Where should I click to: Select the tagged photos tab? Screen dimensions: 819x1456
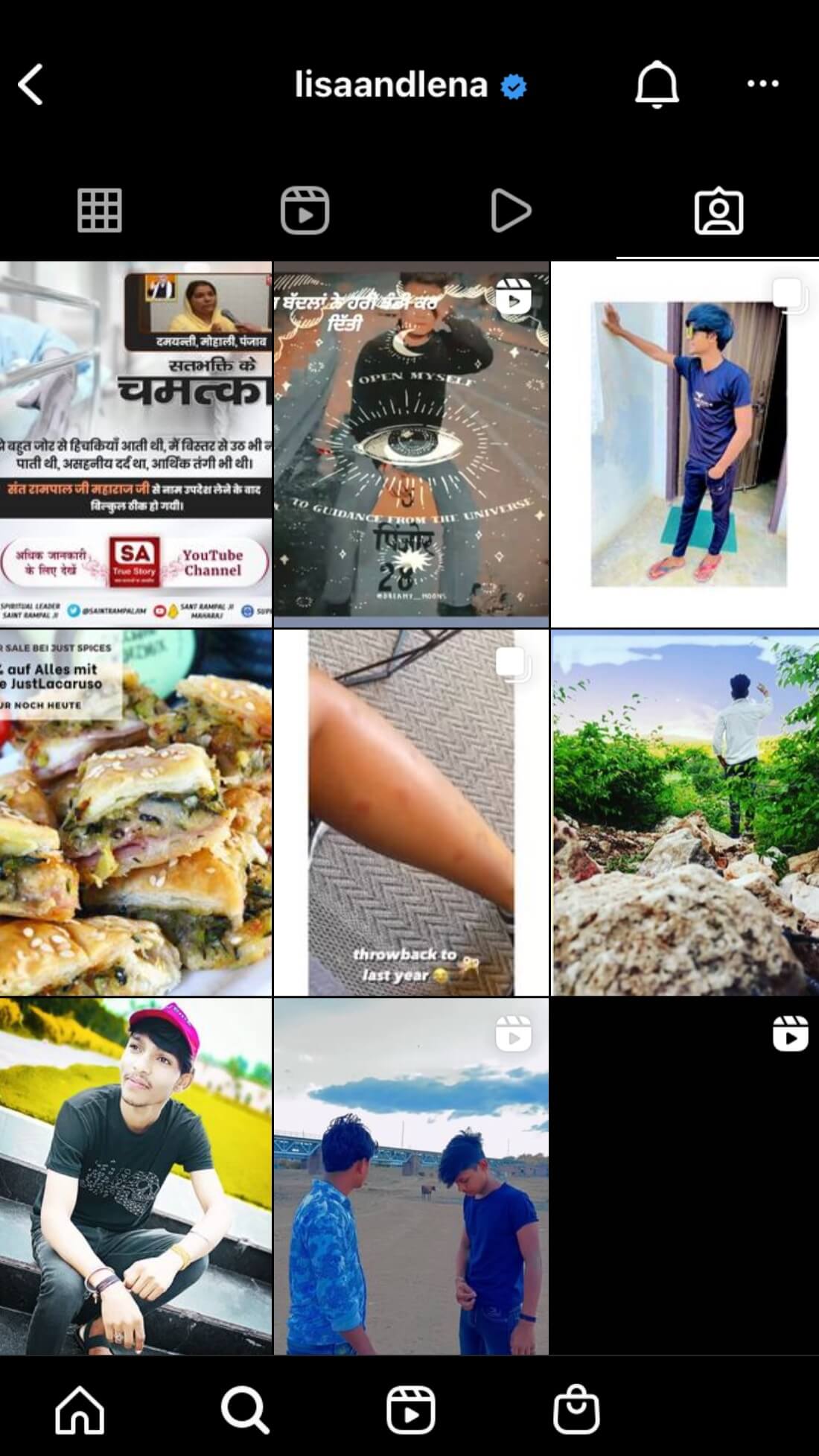[718, 212]
